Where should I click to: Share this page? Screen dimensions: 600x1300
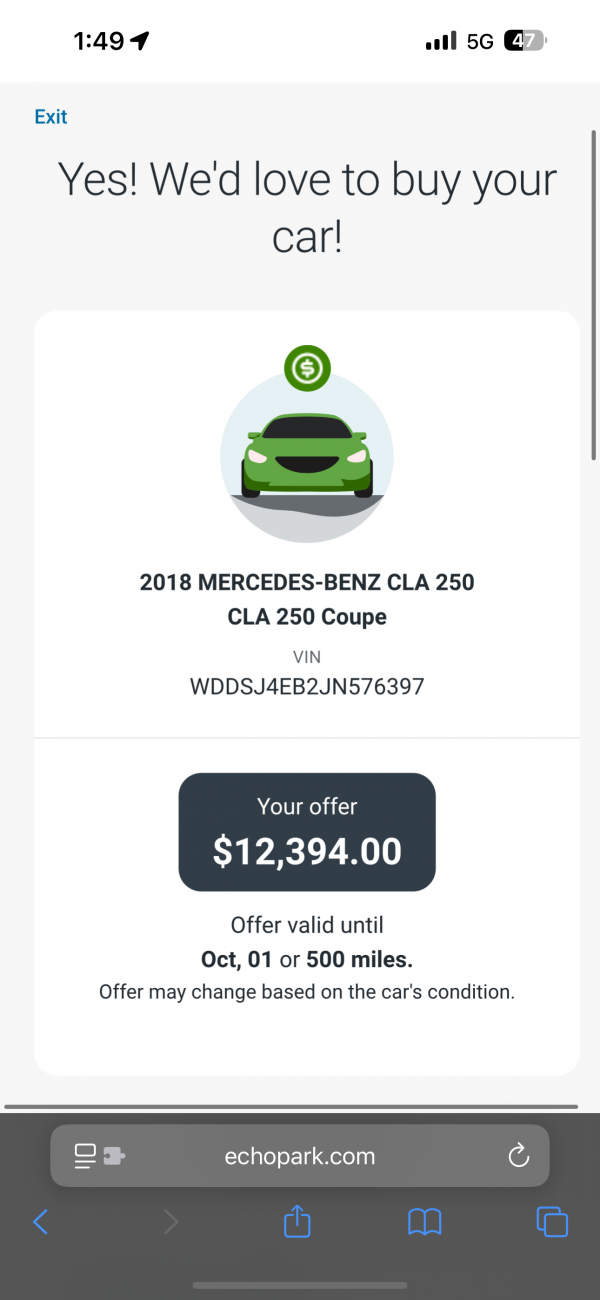[297, 1220]
